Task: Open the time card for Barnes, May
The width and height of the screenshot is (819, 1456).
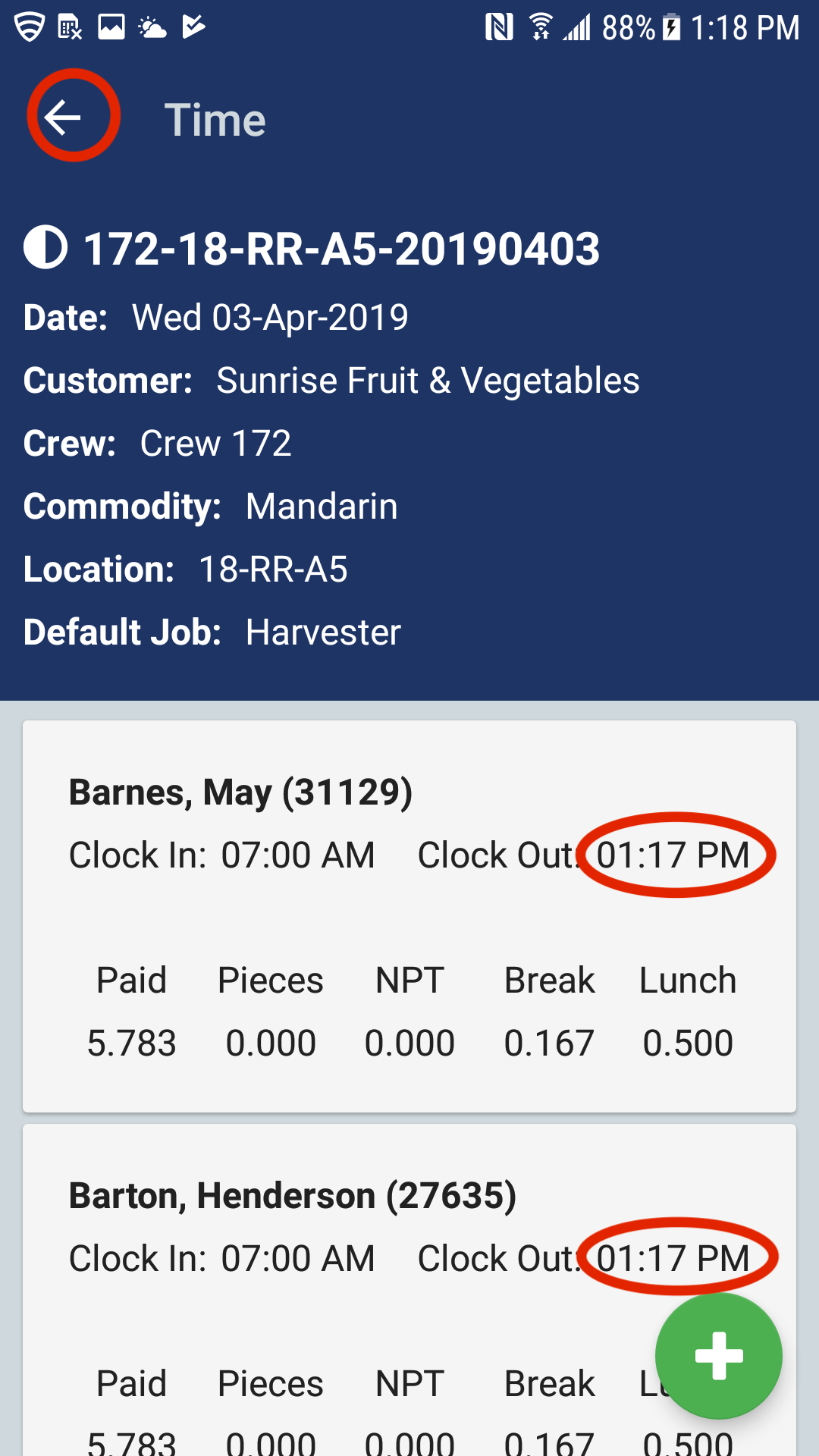Action: (x=409, y=916)
